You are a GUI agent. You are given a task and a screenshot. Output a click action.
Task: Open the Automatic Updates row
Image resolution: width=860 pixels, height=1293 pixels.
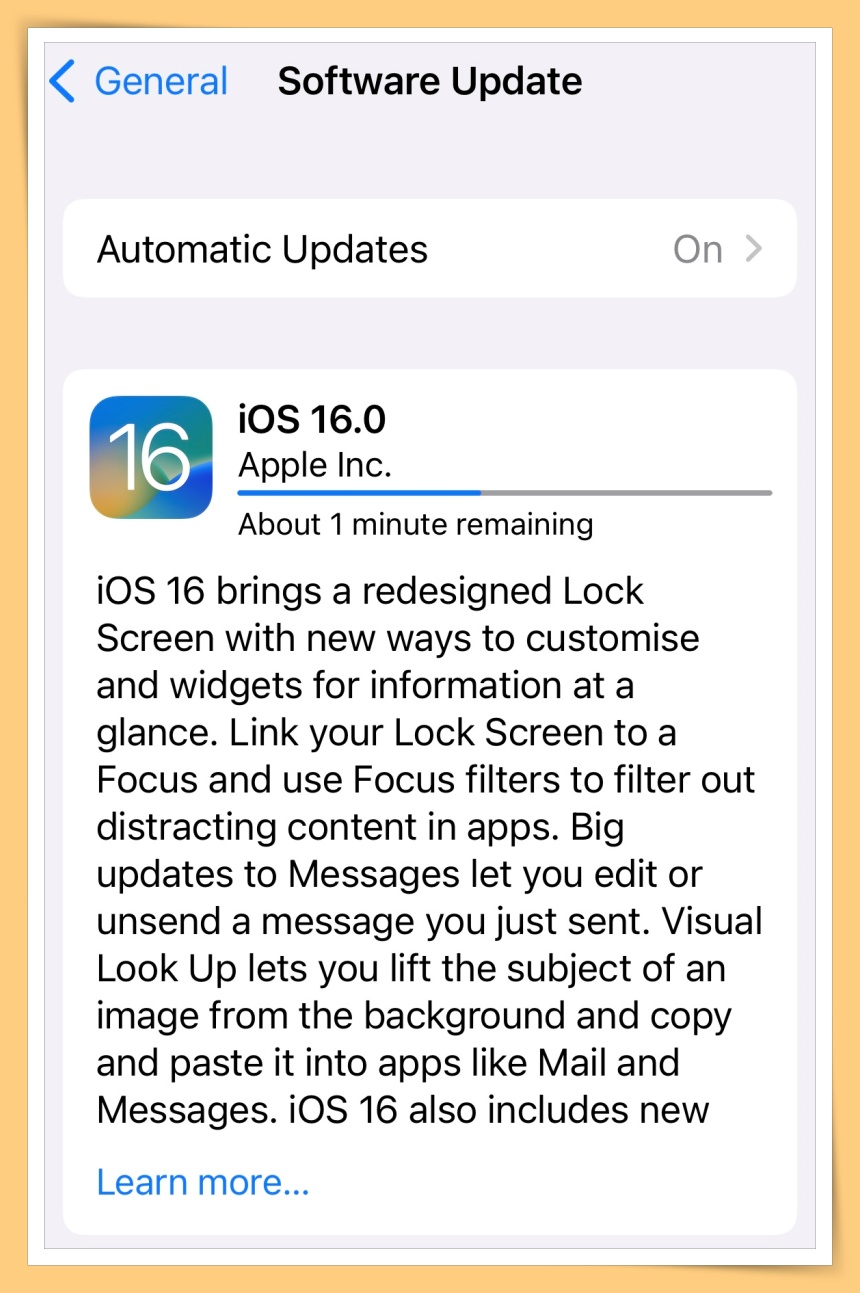(429, 249)
